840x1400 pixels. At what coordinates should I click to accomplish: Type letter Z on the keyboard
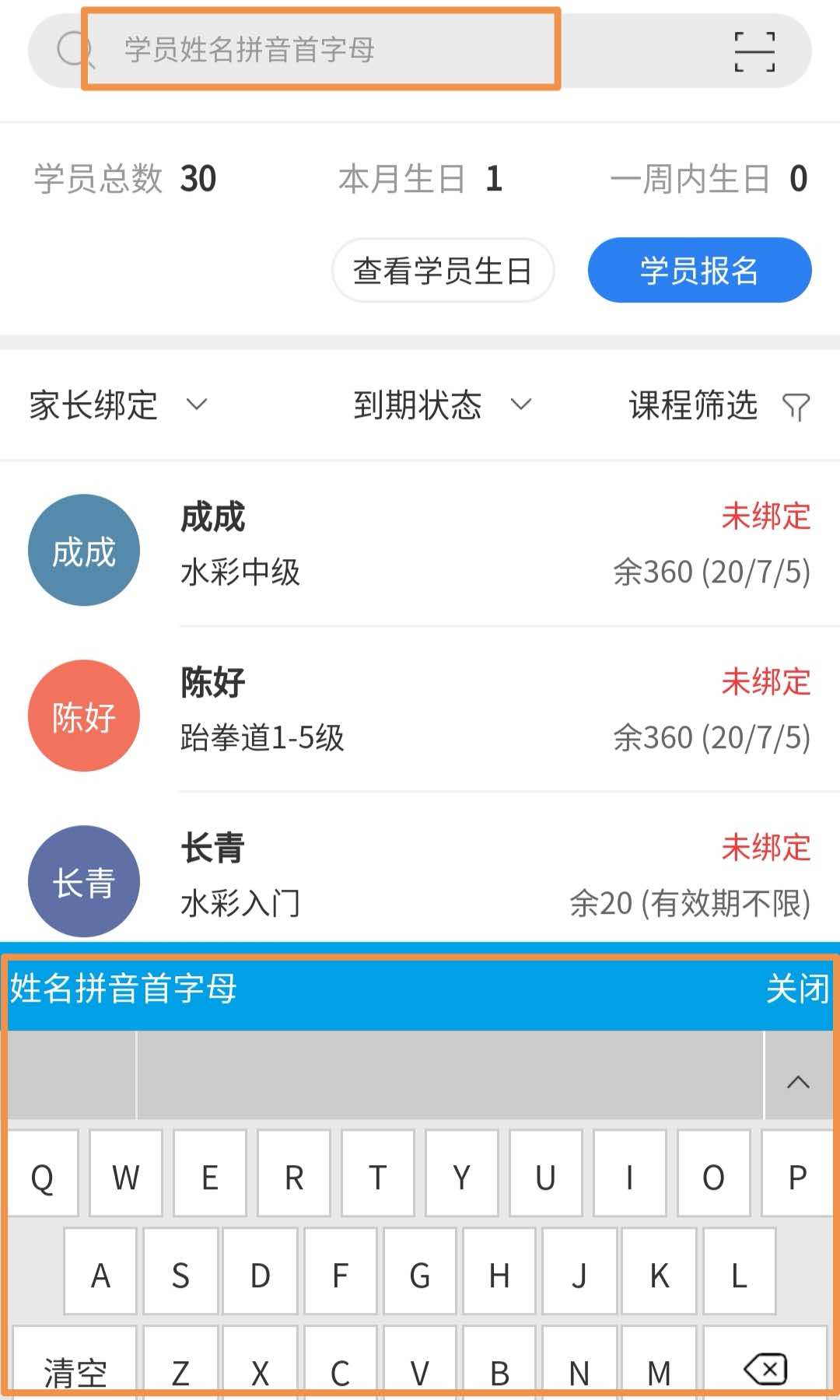180,1370
